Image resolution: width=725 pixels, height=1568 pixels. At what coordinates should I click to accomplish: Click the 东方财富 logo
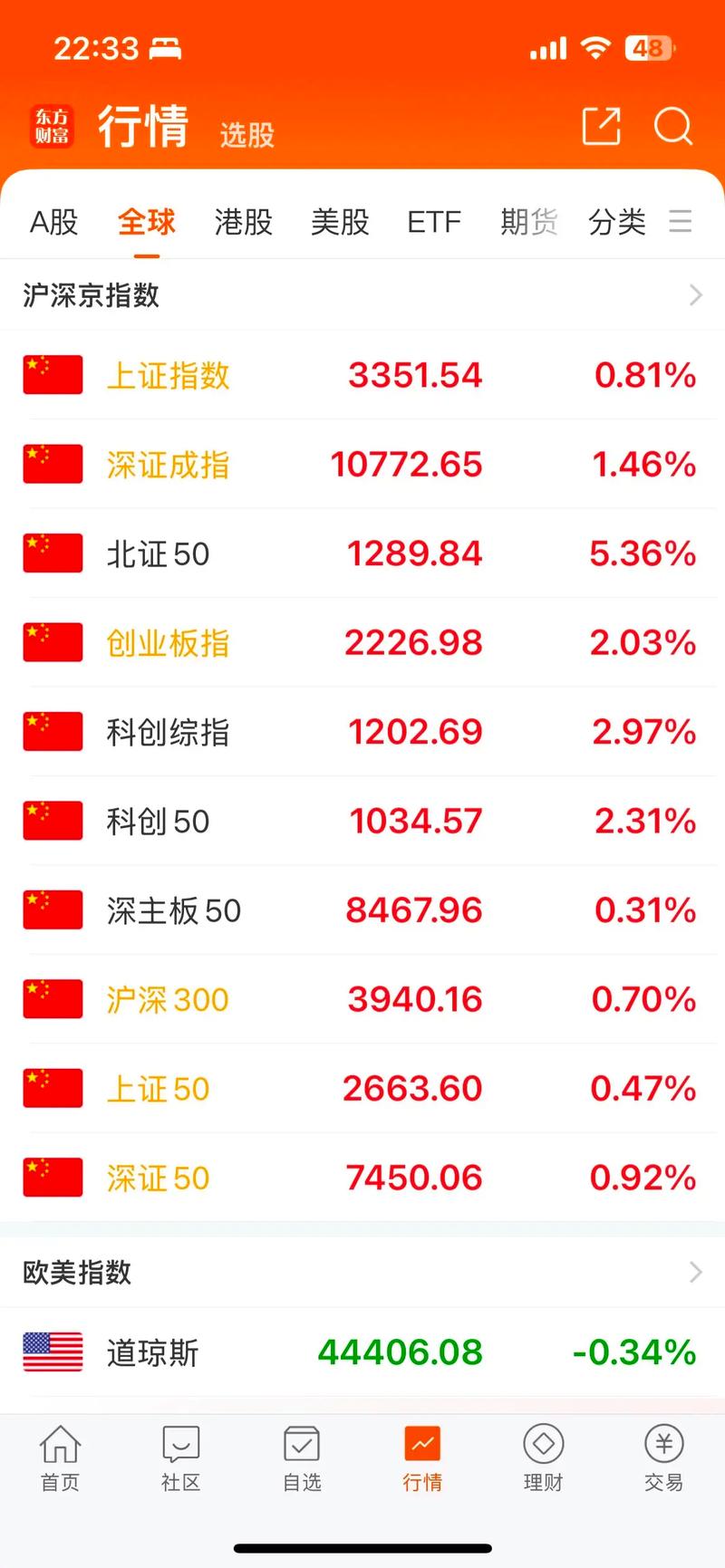pos(52,125)
